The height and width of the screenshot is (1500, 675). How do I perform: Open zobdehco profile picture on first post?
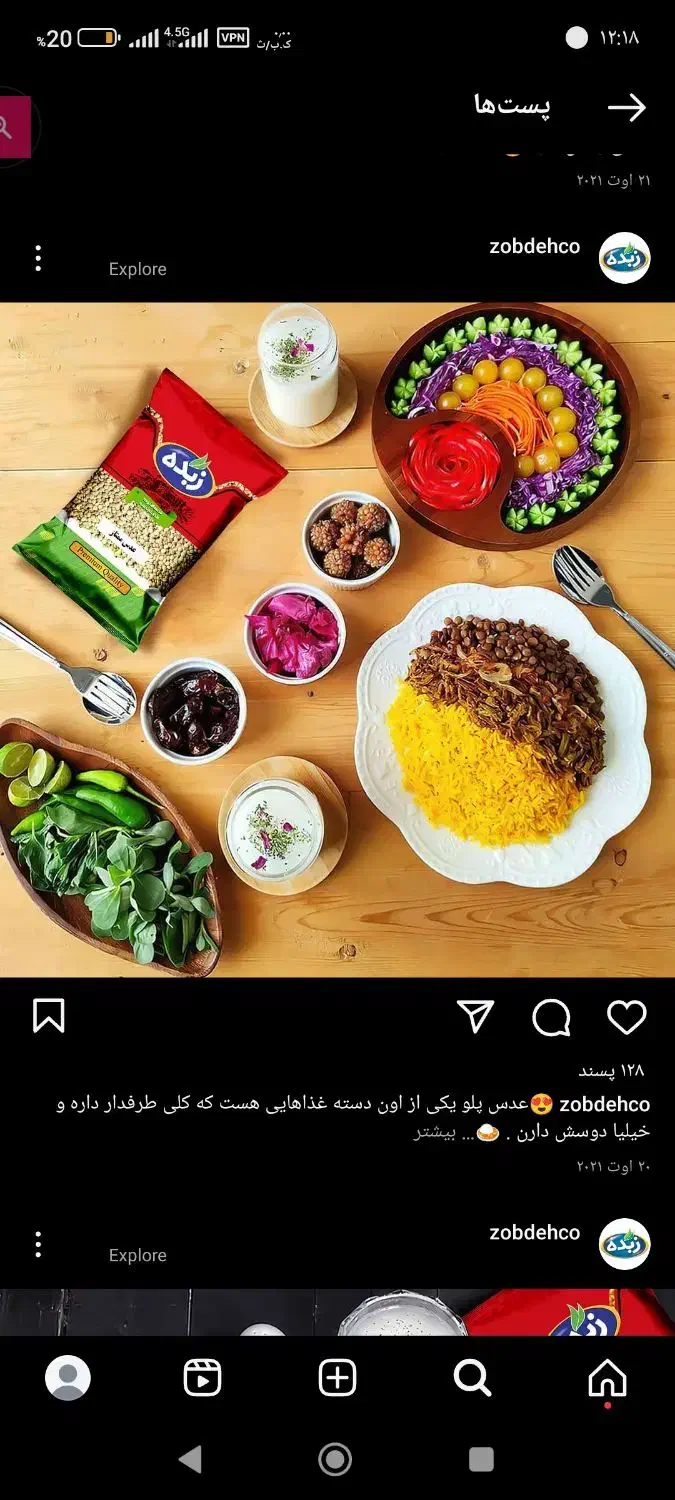(625, 258)
